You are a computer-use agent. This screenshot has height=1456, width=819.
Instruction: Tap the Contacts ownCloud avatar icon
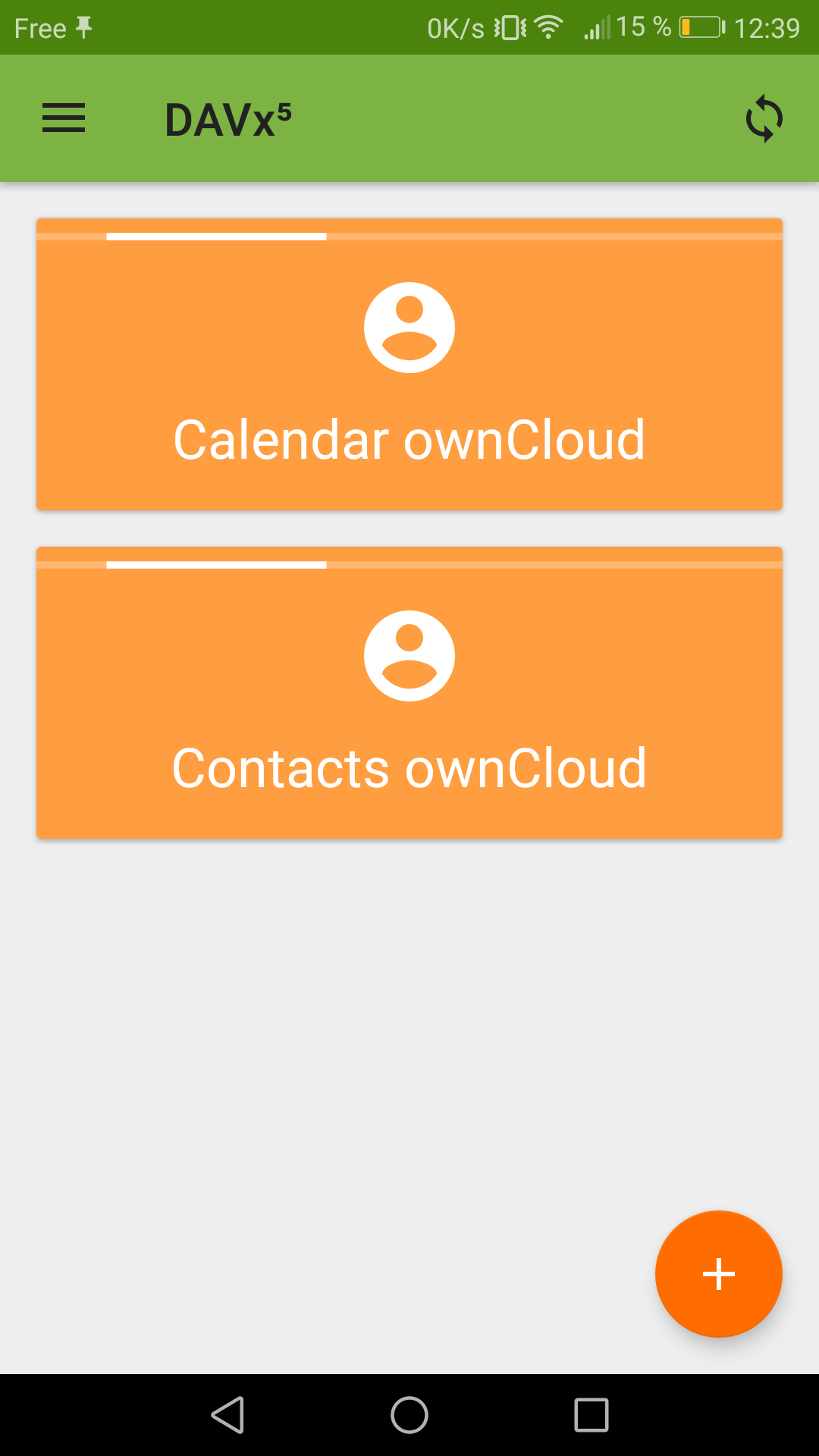pos(409,654)
